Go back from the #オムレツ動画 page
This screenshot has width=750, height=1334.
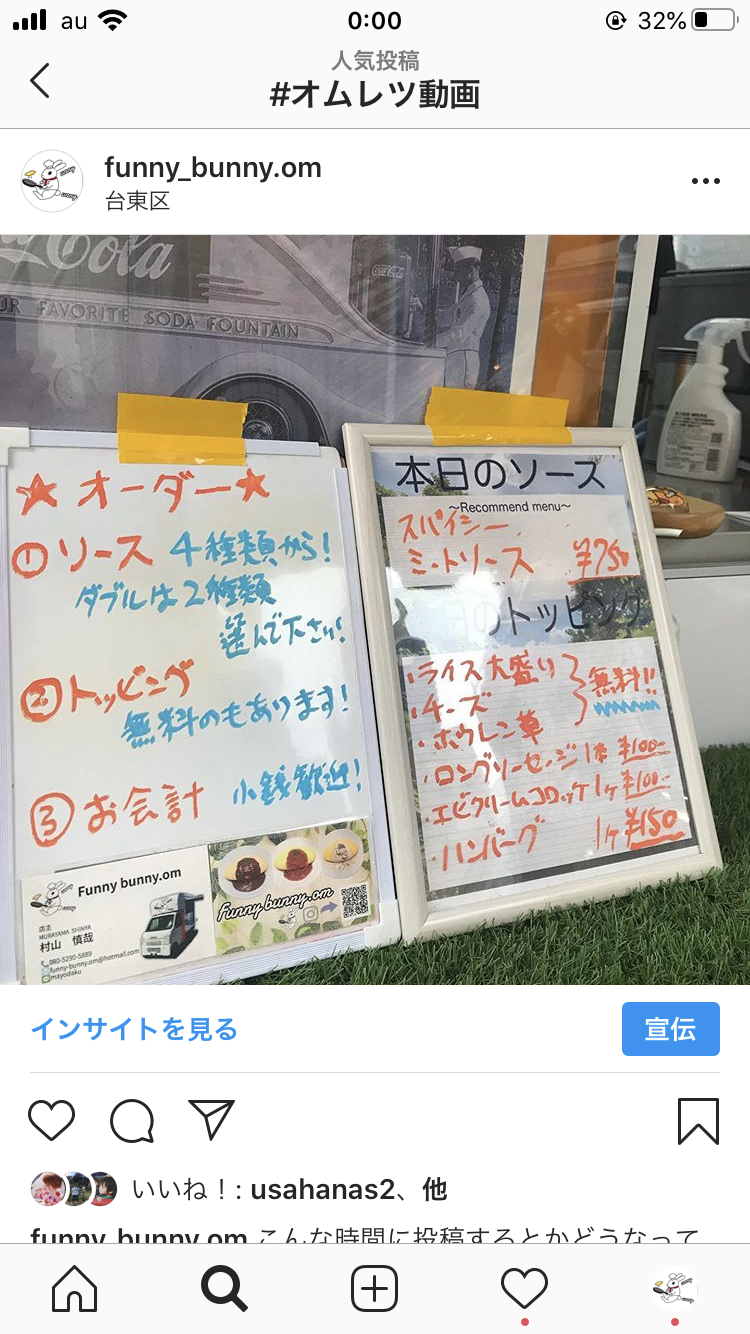40,80
